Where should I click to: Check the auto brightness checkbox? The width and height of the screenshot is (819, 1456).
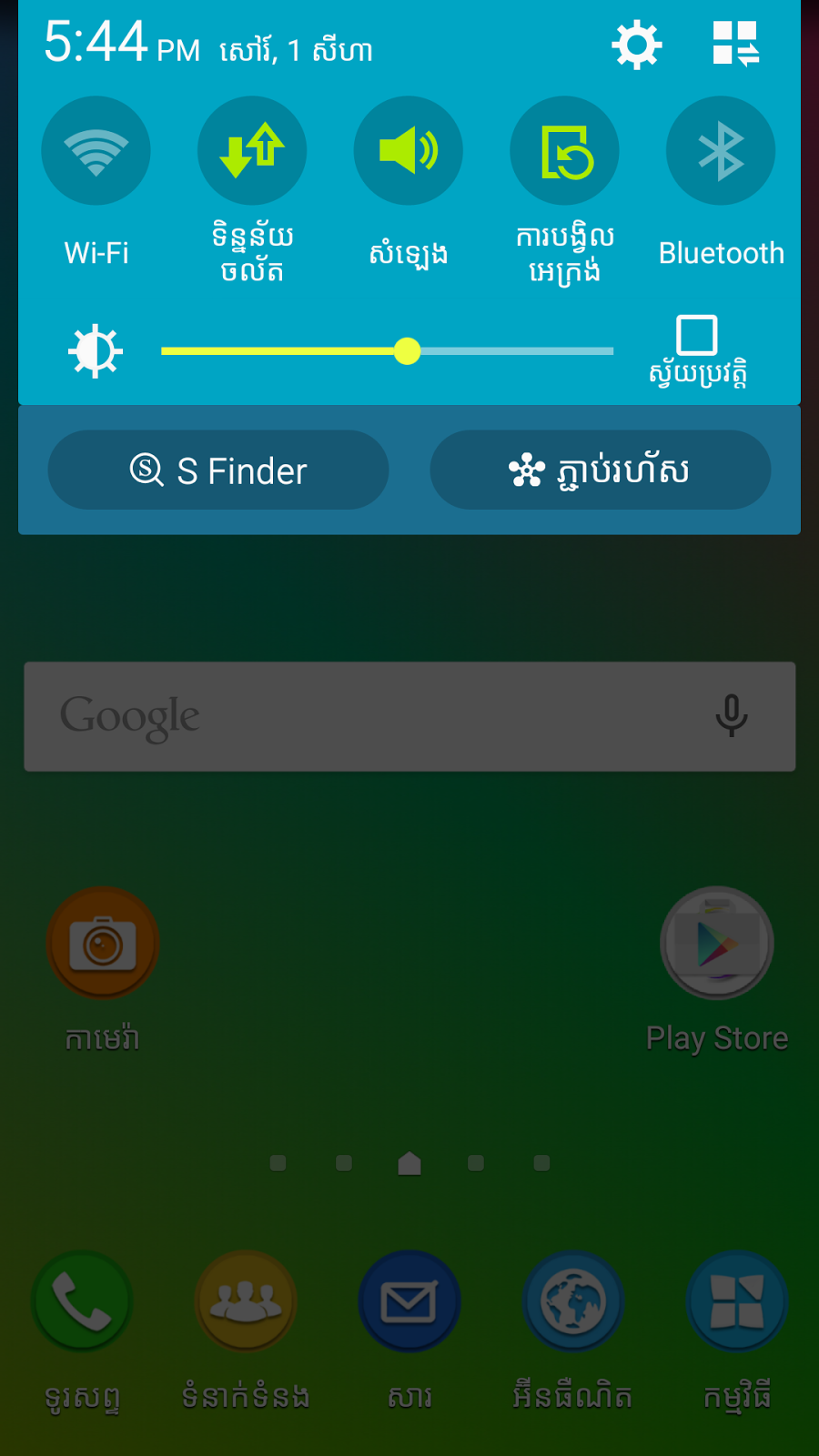click(x=697, y=335)
